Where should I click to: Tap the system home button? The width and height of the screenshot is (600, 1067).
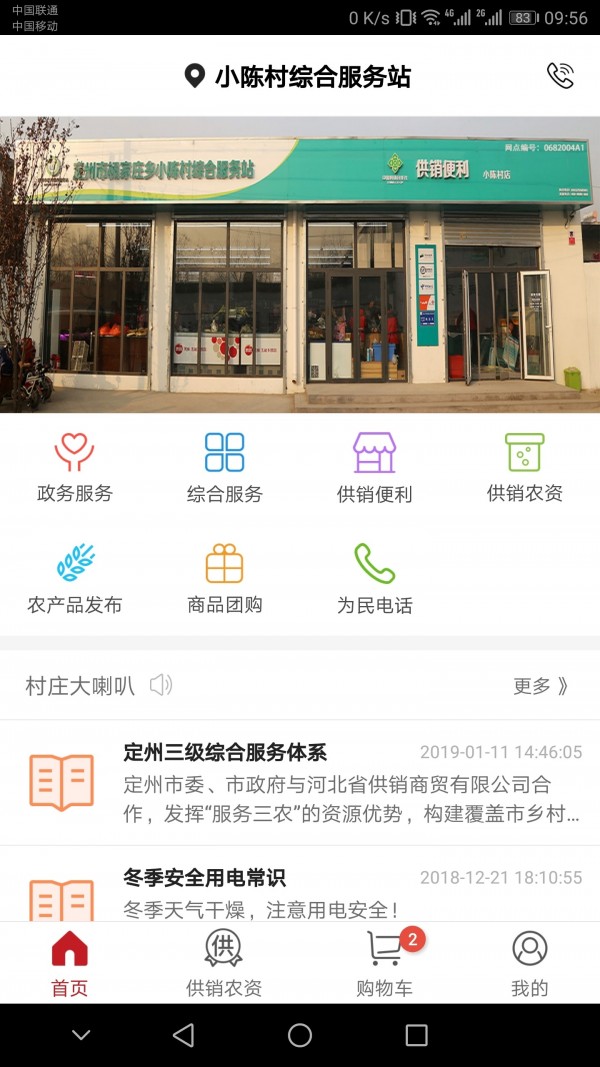pos(300,1035)
